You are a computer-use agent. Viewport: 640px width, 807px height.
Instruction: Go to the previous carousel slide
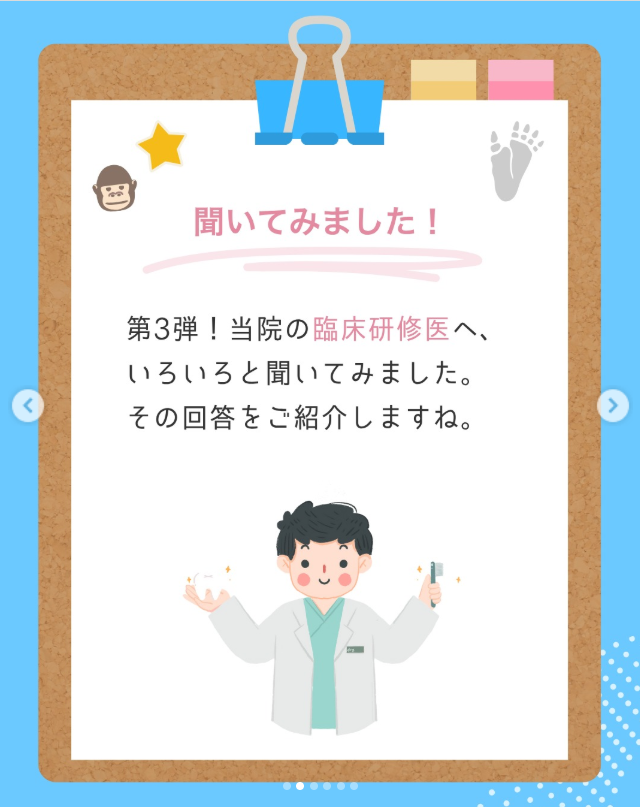click(28, 406)
